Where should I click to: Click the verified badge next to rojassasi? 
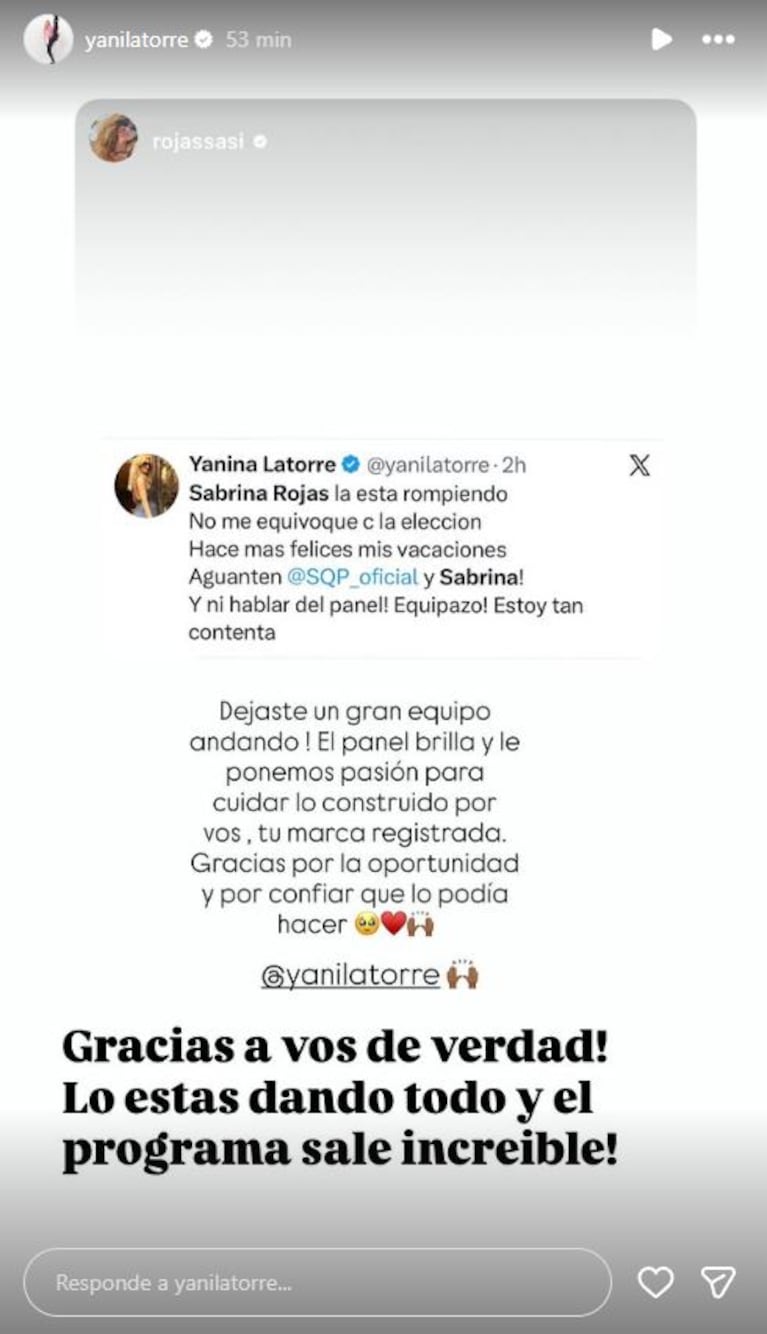pos(261,140)
